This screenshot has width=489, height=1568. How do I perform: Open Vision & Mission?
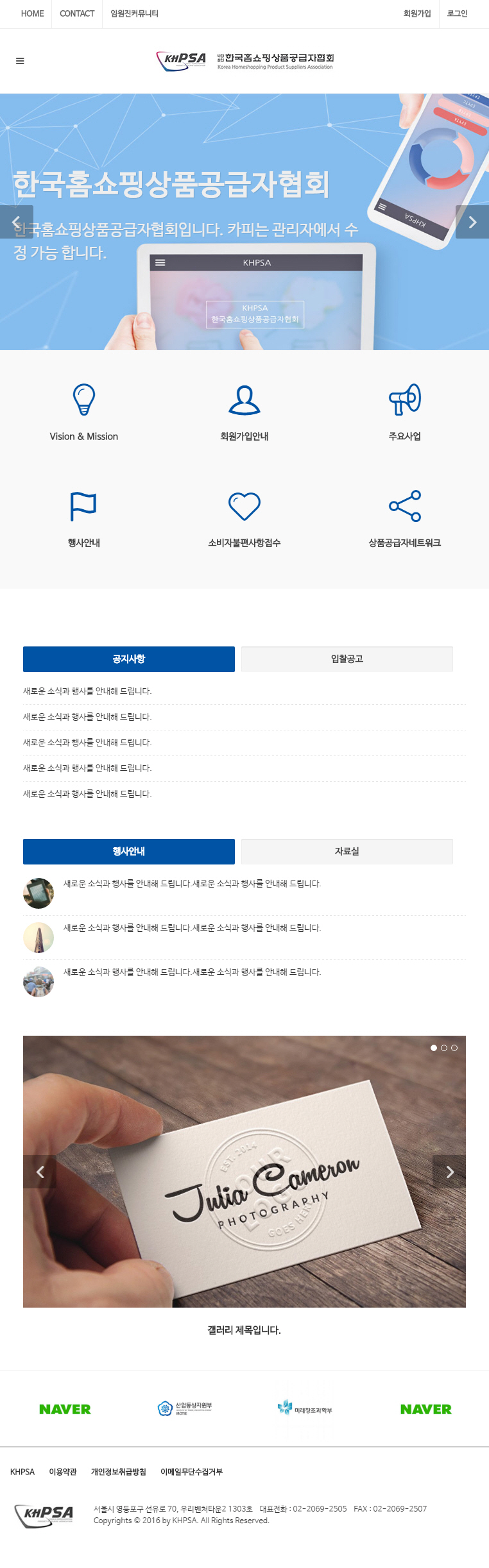(x=84, y=412)
